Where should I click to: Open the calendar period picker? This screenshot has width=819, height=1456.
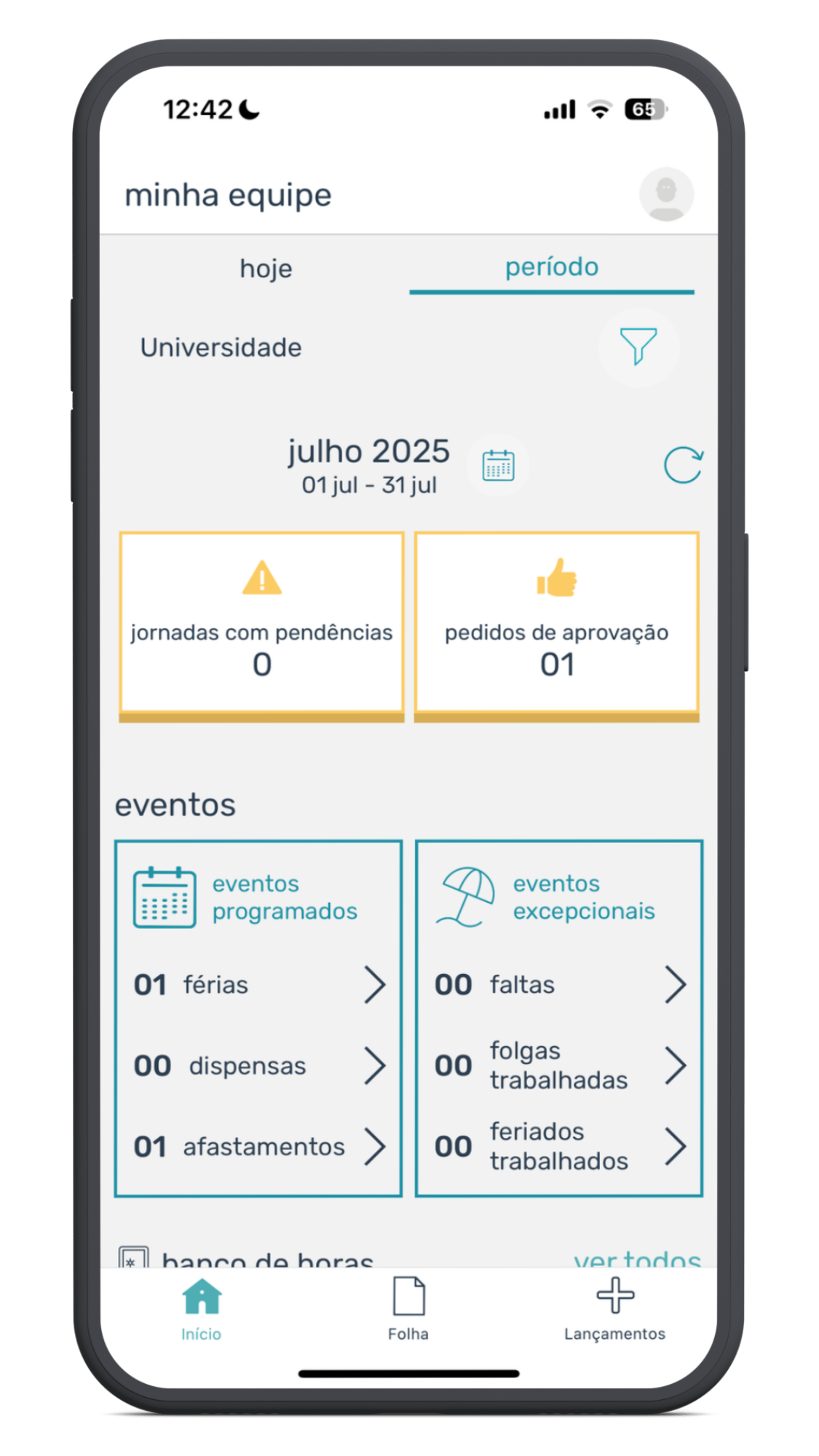(499, 465)
